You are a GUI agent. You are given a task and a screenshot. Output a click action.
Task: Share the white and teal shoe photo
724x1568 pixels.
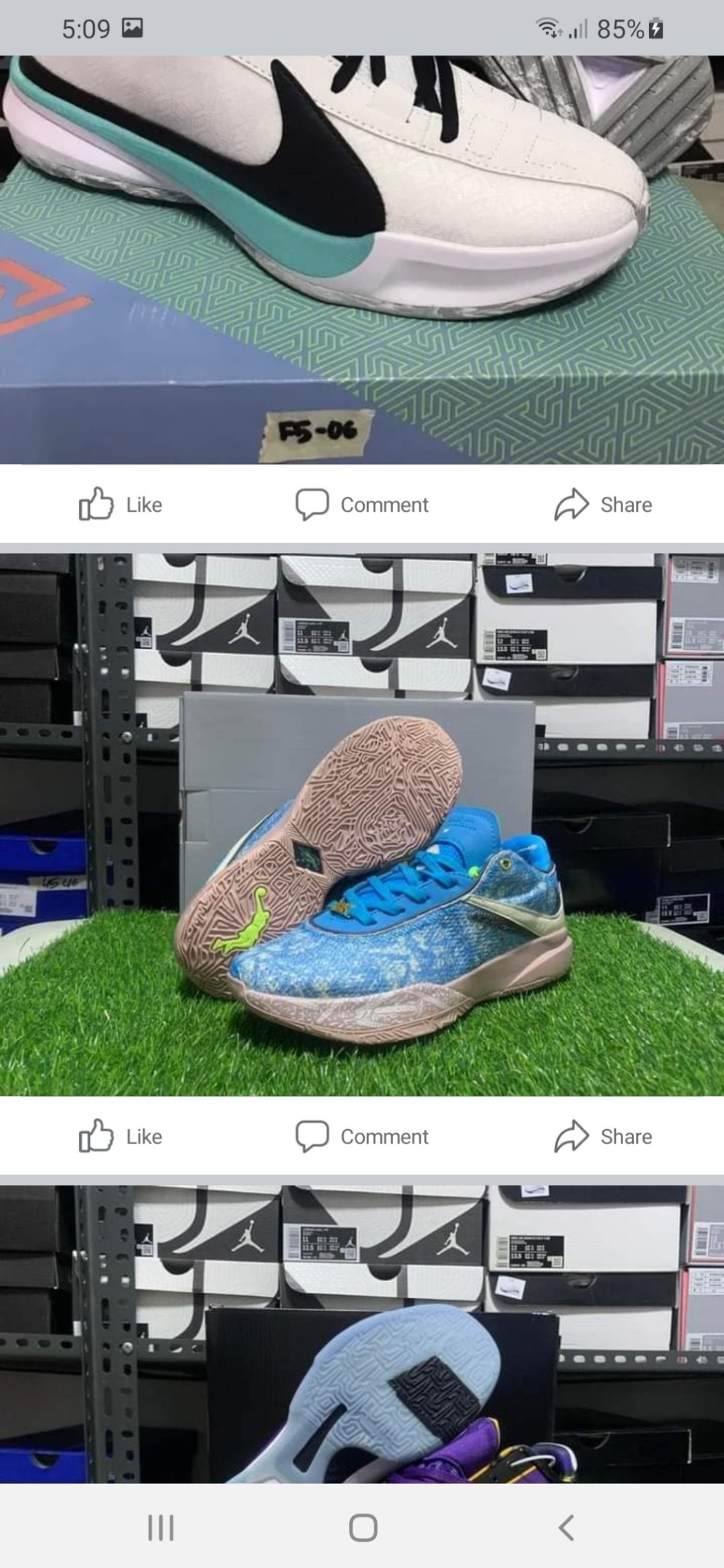click(x=603, y=505)
